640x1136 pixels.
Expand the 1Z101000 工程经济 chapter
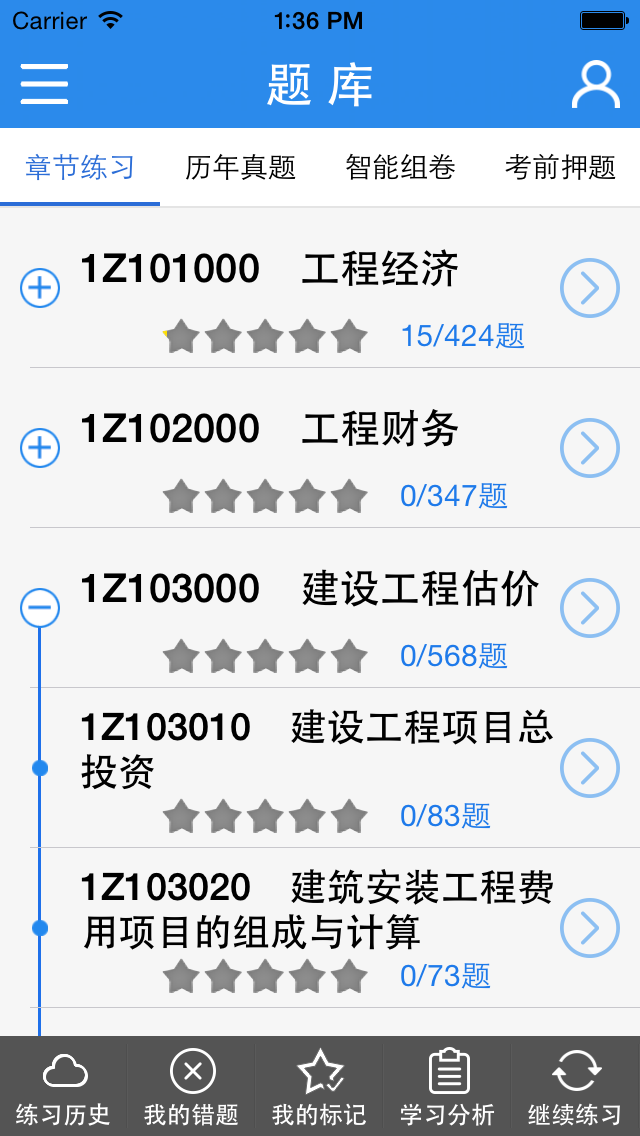point(40,288)
